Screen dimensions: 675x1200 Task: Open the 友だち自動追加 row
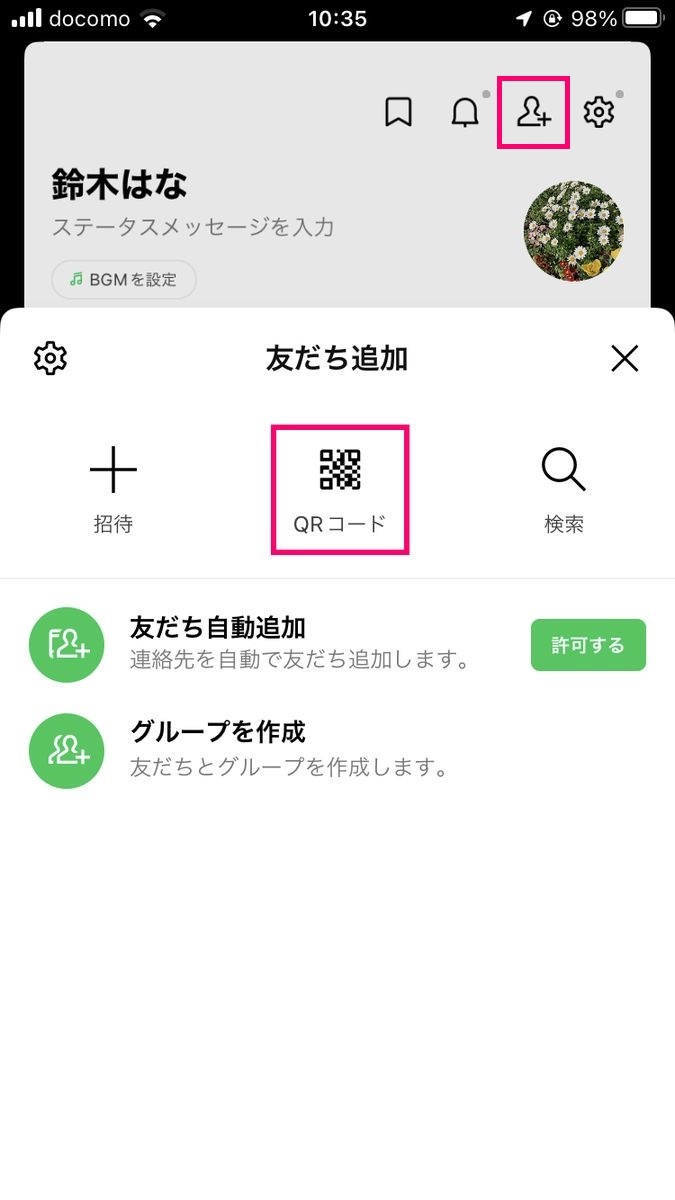click(x=337, y=645)
